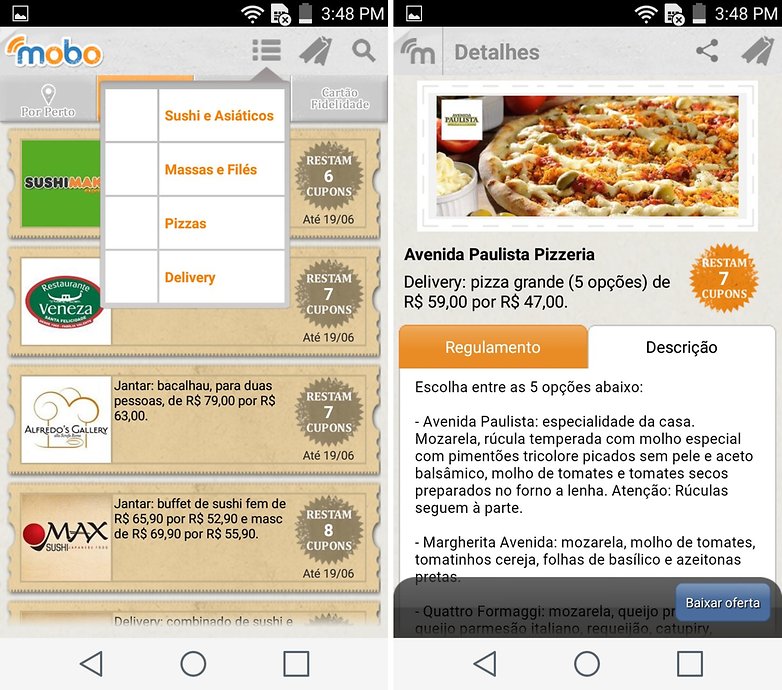Choose the Massas e Filés category

[x=210, y=170]
